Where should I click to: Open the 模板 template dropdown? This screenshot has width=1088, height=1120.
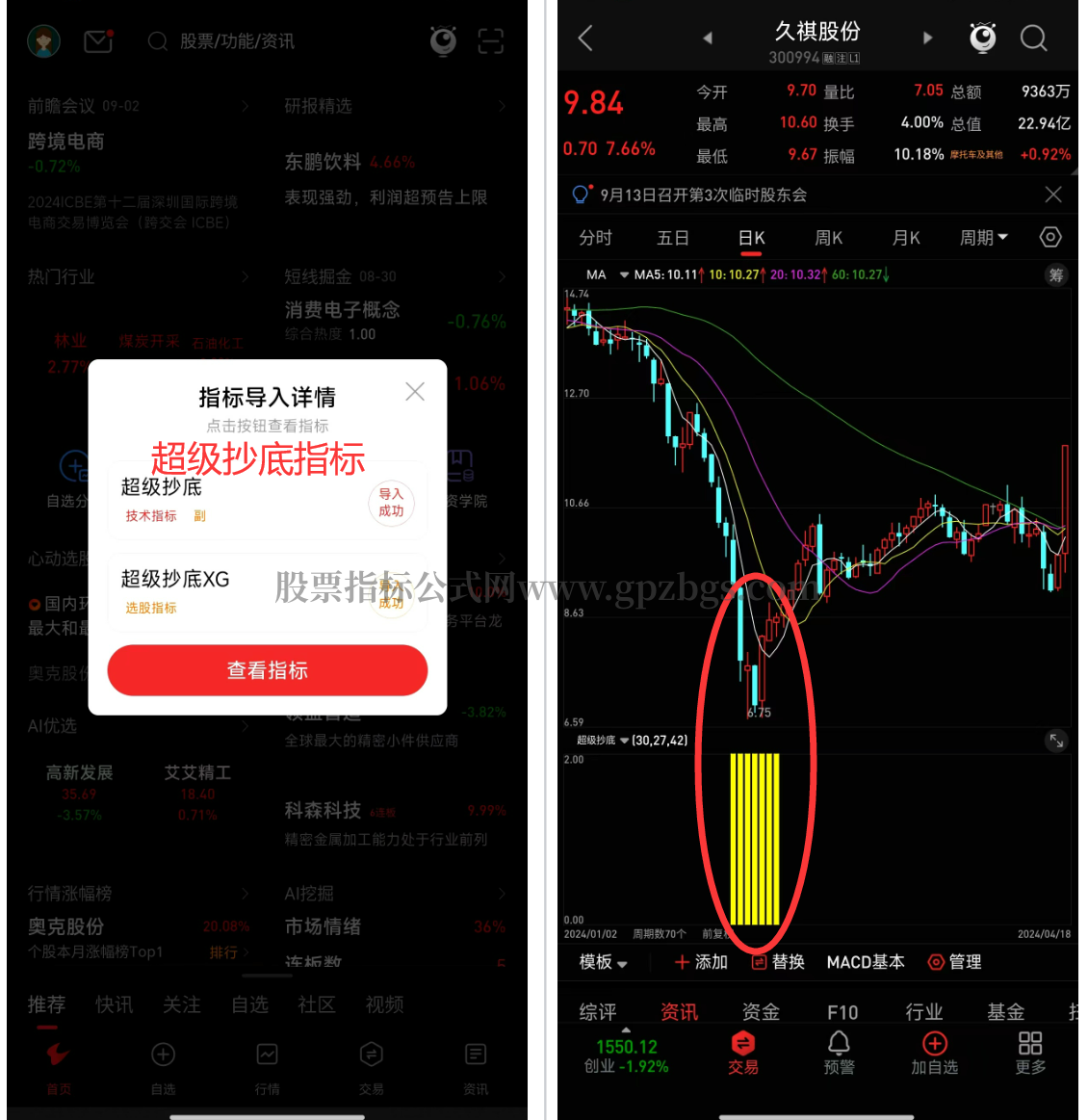click(x=602, y=961)
